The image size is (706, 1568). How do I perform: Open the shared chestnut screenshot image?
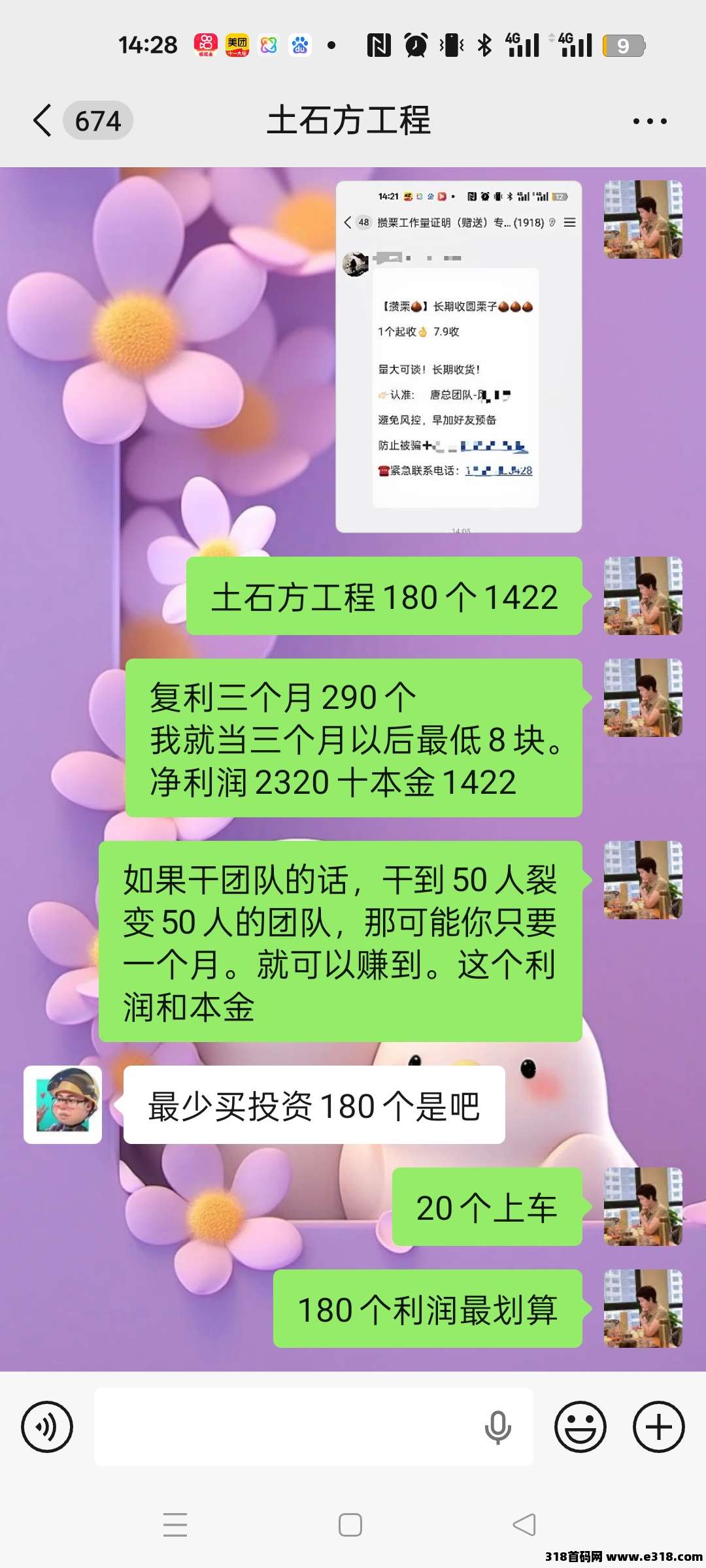(458, 357)
